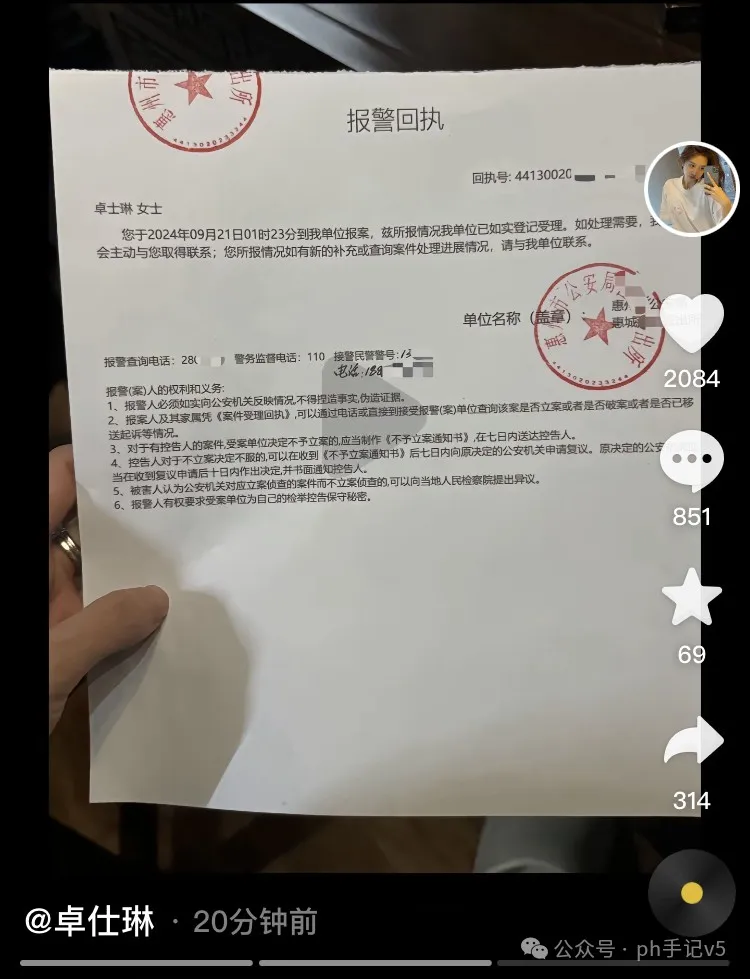Add this video to favorites via star
This screenshot has height=979, width=750.
click(692, 598)
